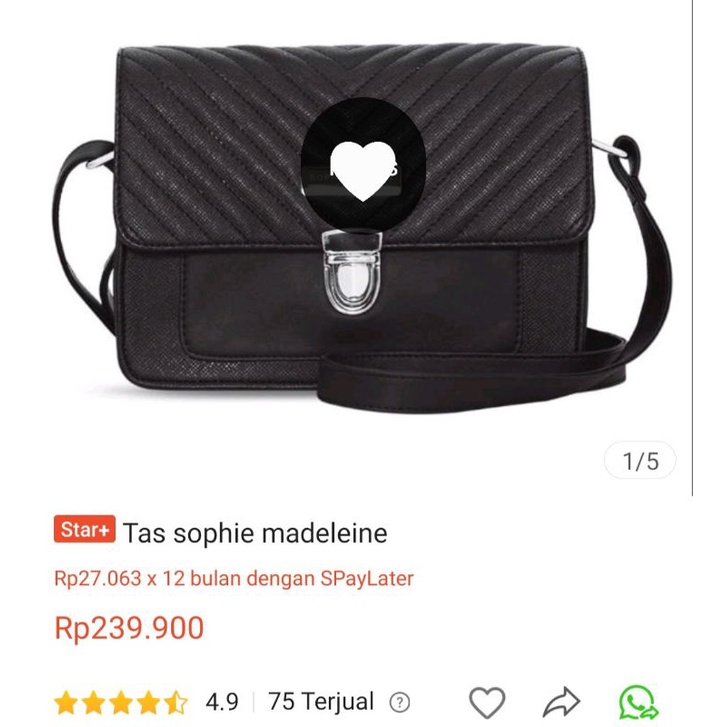Add Tas sophie madeleine to favorites
The height and width of the screenshot is (727, 727).
(x=487, y=702)
